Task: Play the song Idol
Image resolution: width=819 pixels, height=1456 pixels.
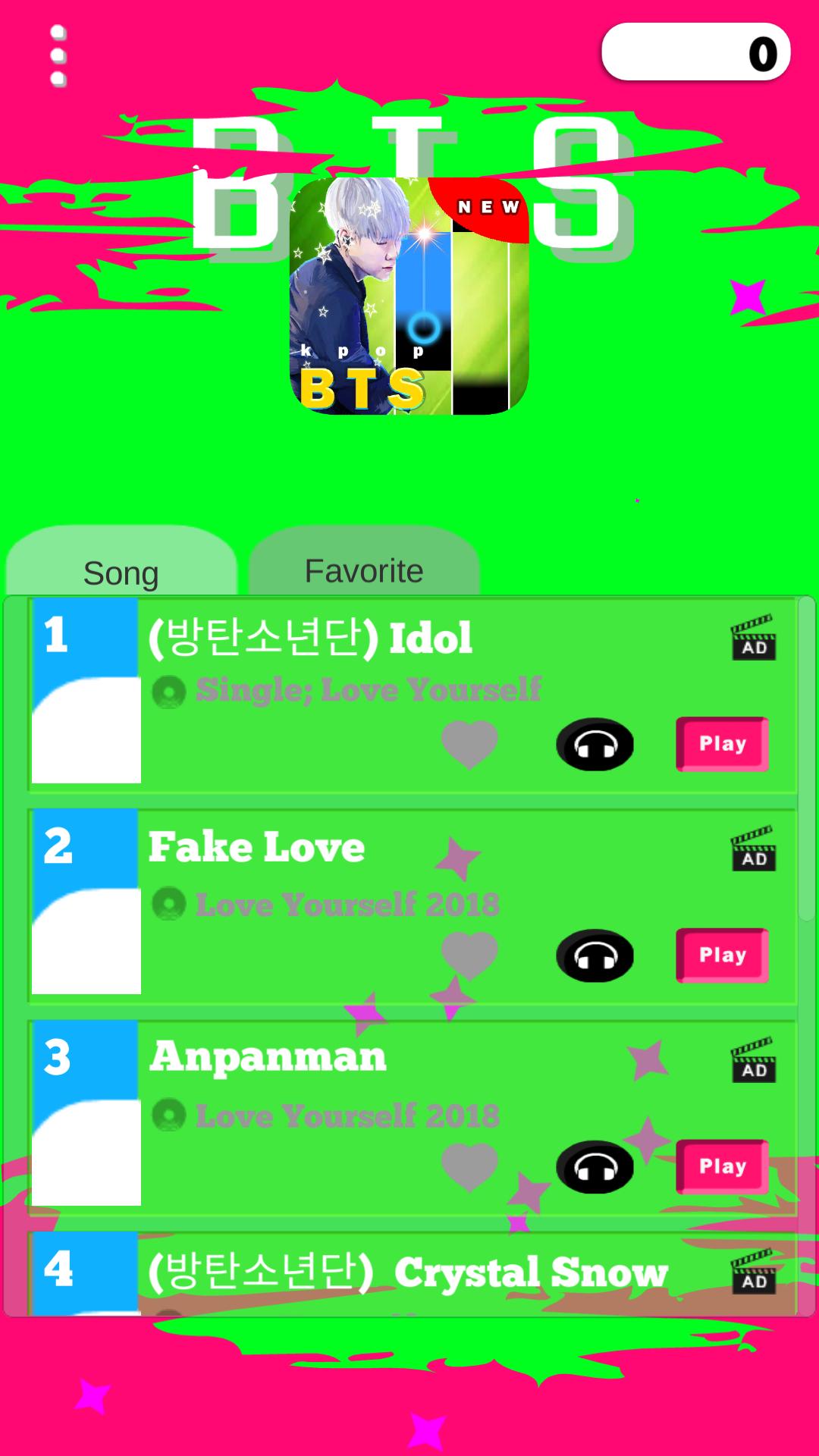Action: point(722,743)
